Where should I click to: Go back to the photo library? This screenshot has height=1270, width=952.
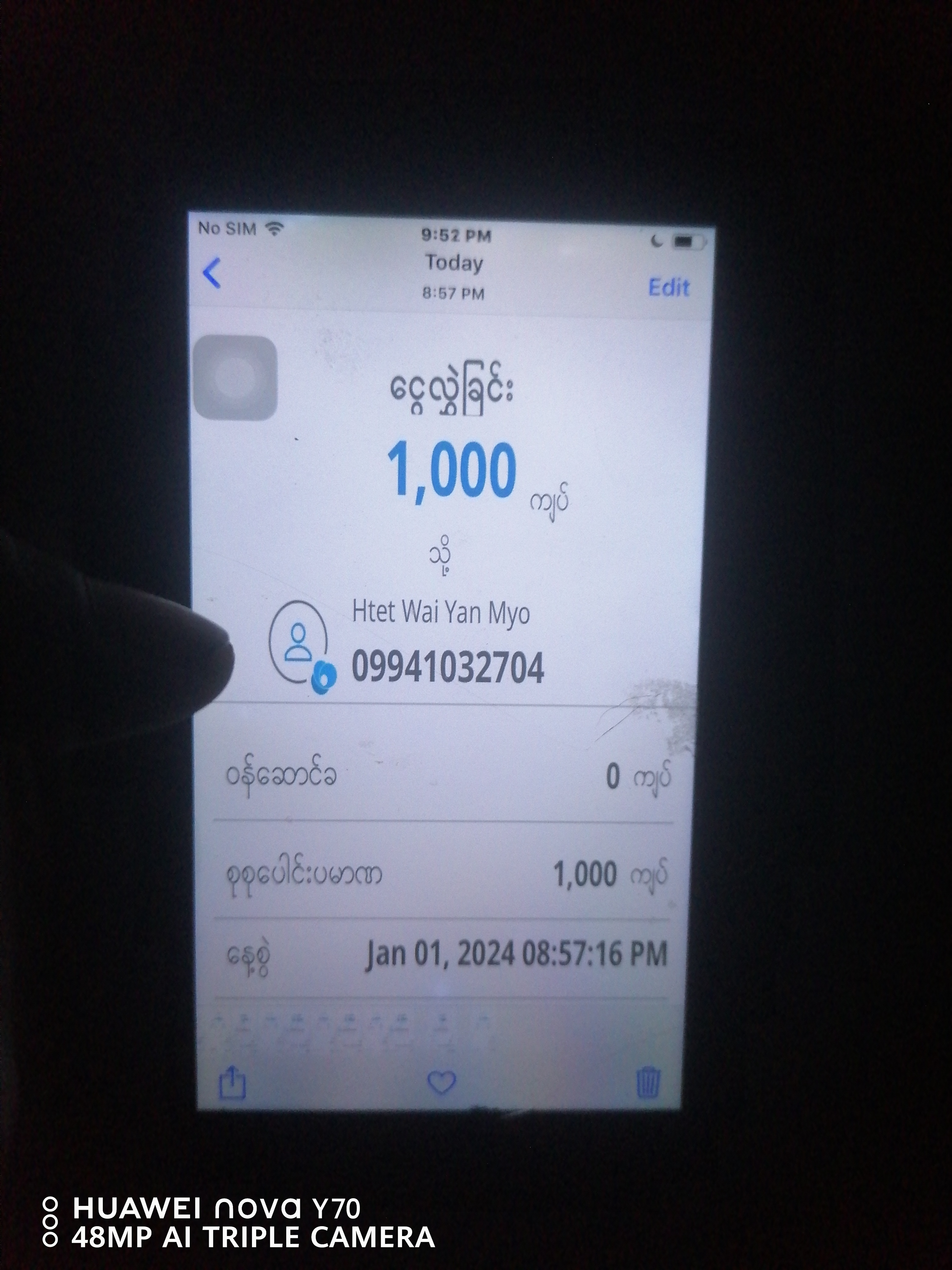212,273
